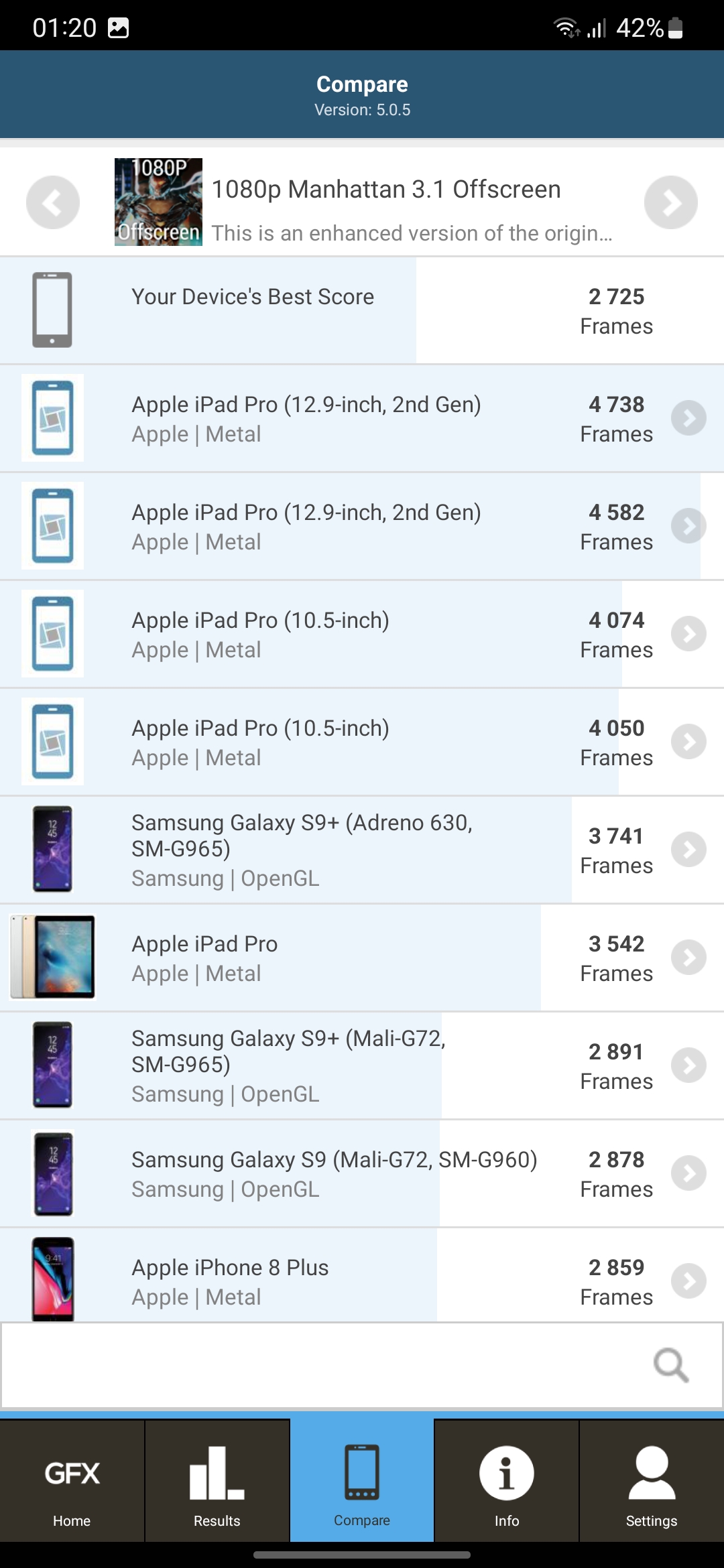Go to the previous benchmark test arrow
The height and width of the screenshot is (1568, 724).
click(x=53, y=202)
